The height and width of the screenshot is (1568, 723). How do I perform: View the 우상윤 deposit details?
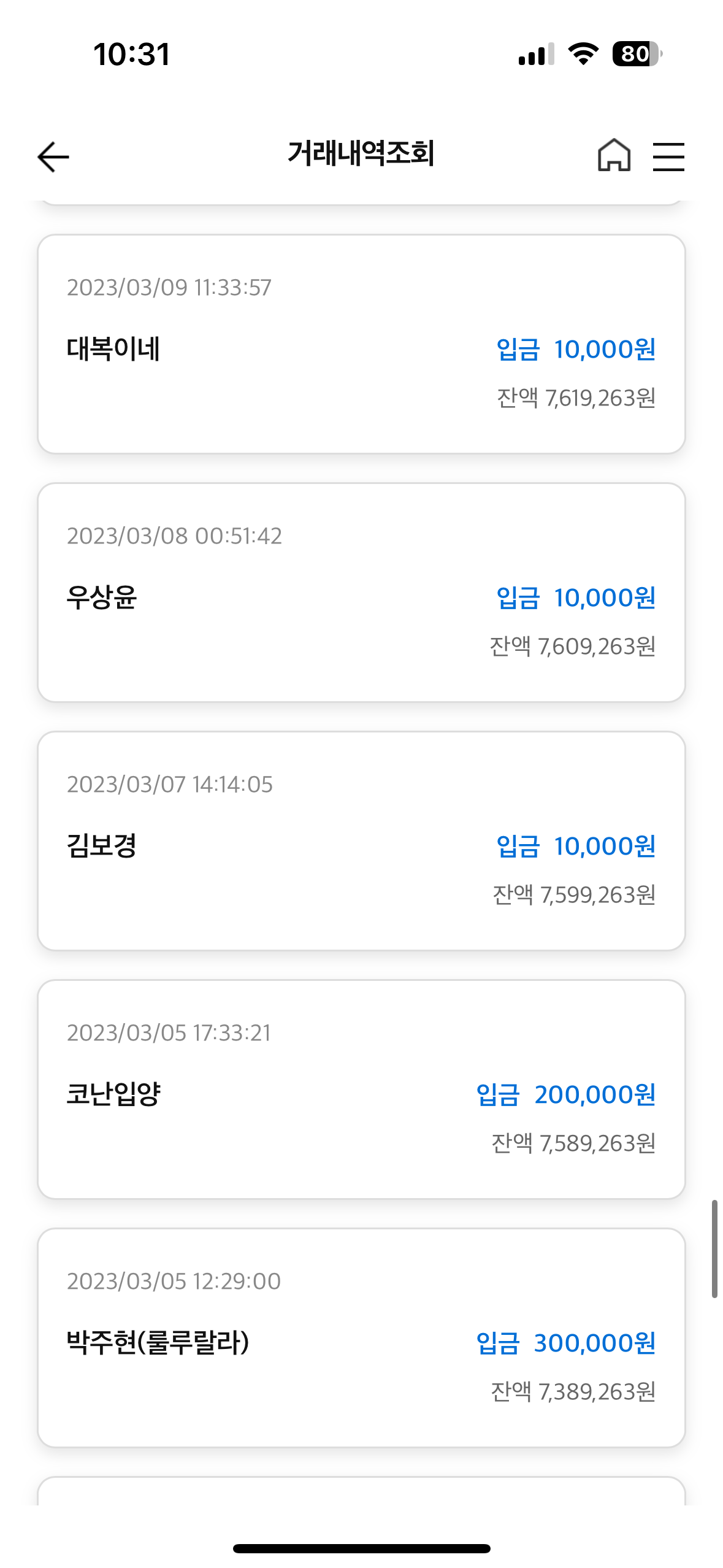361,593
